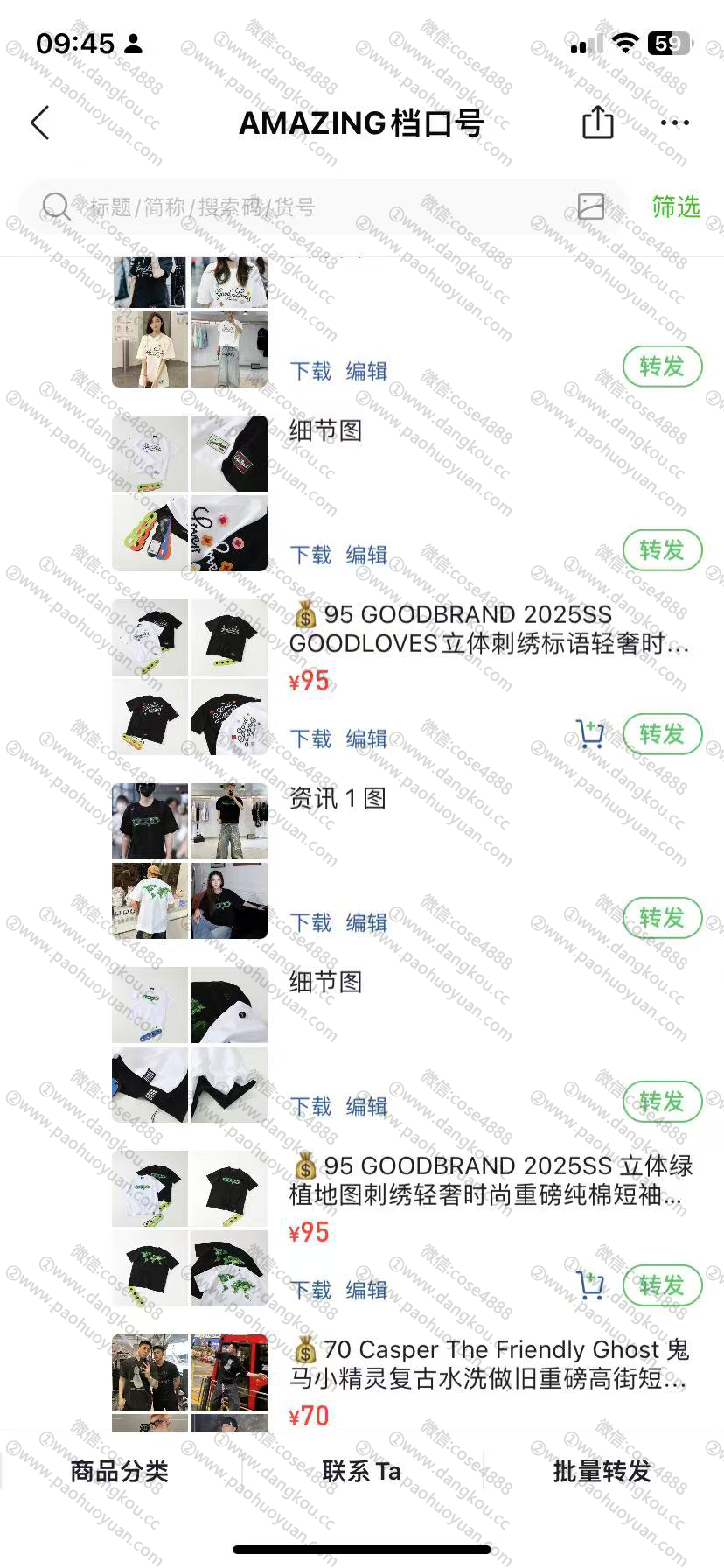Contact the seller via 联系 Ta

(x=361, y=1472)
